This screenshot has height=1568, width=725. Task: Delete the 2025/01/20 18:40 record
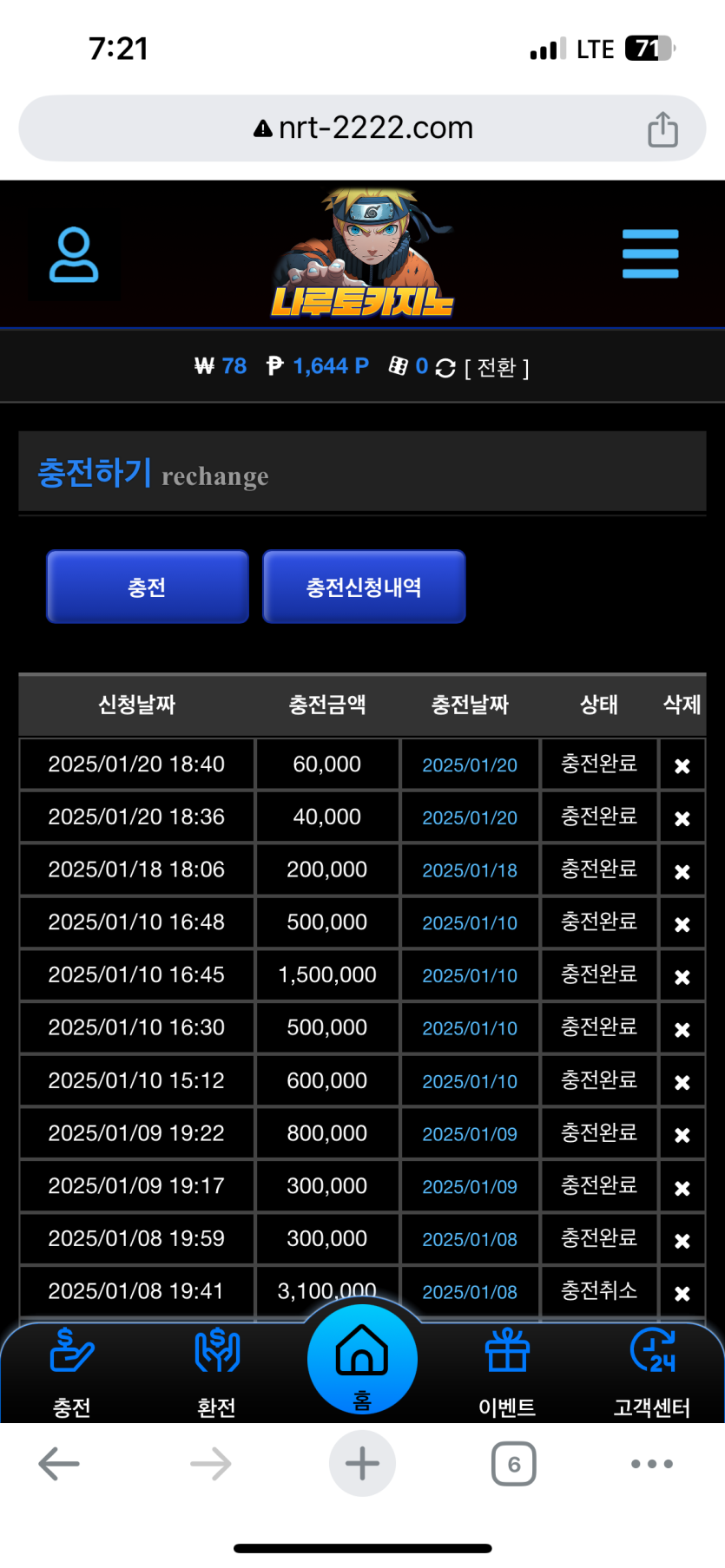coord(682,766)
